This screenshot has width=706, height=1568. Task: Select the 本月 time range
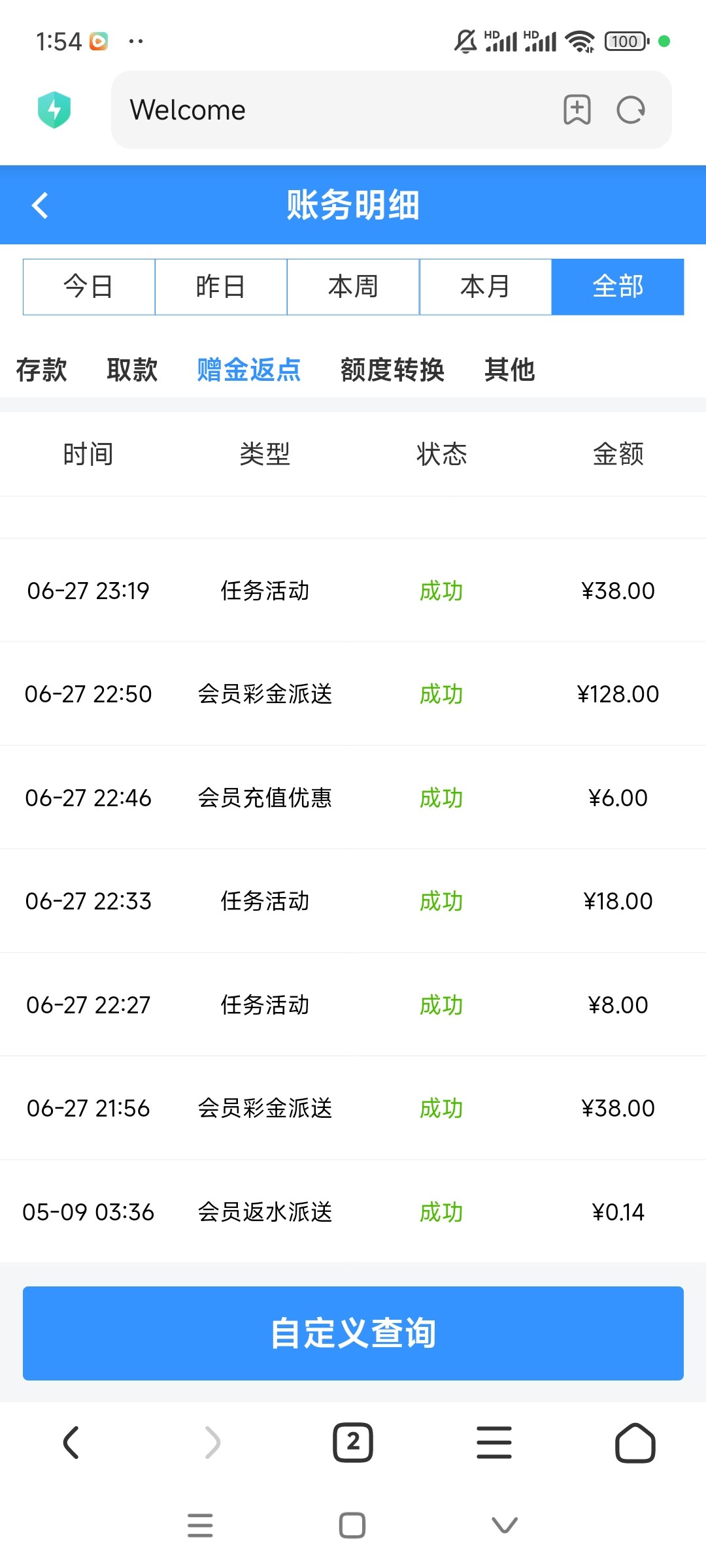click(x=485, y=287)
